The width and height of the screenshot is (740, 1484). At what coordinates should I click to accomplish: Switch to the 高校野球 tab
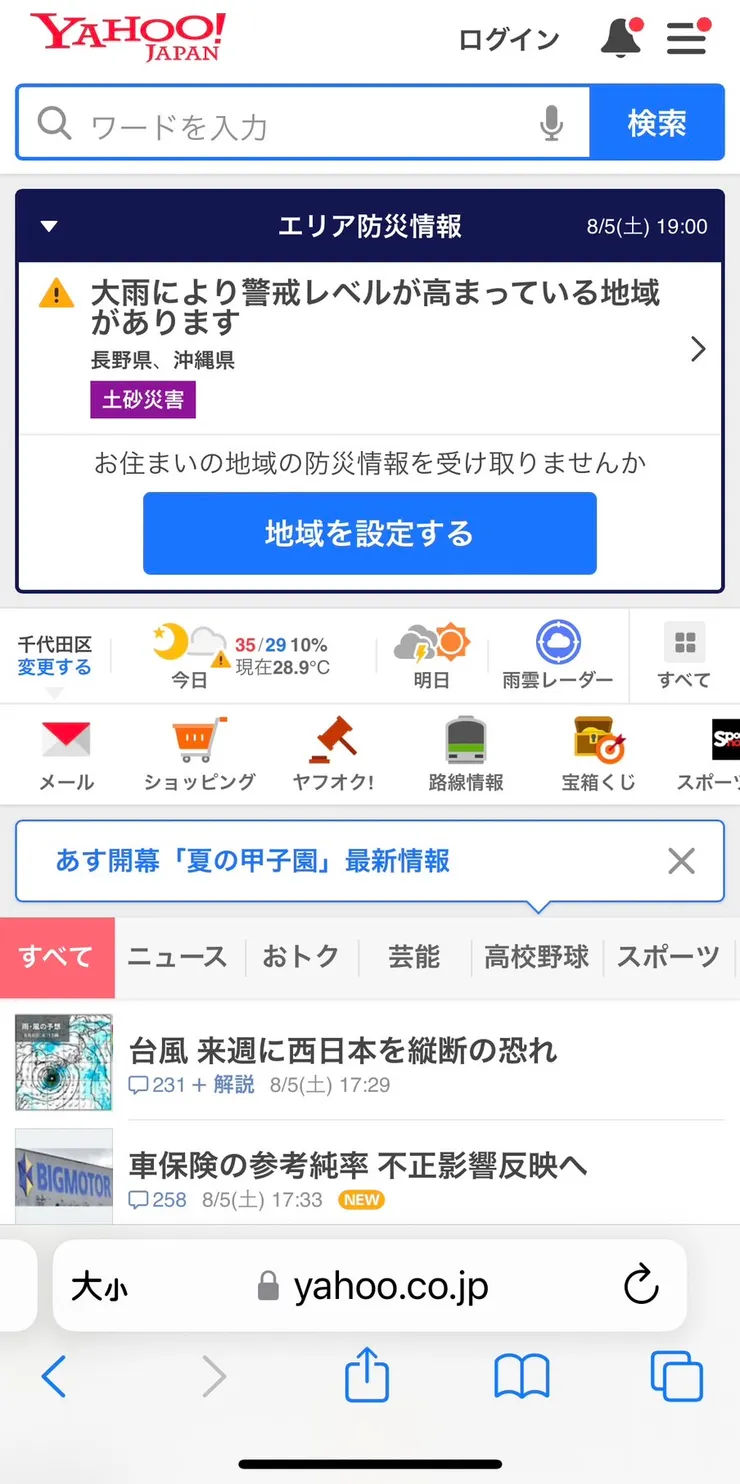537,957
